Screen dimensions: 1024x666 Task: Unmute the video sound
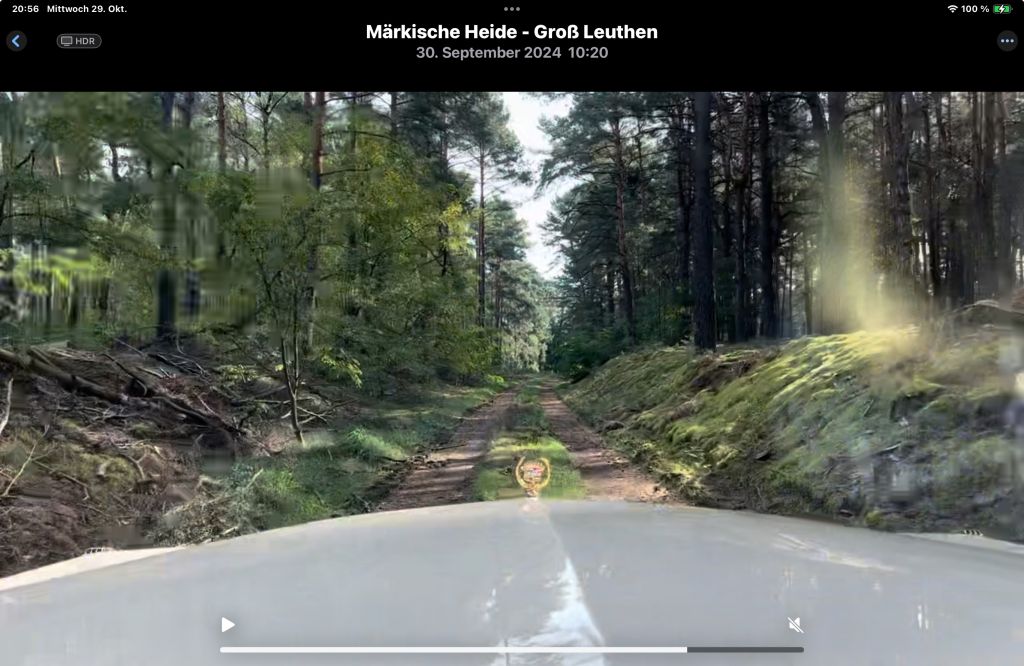pos(795,624)
